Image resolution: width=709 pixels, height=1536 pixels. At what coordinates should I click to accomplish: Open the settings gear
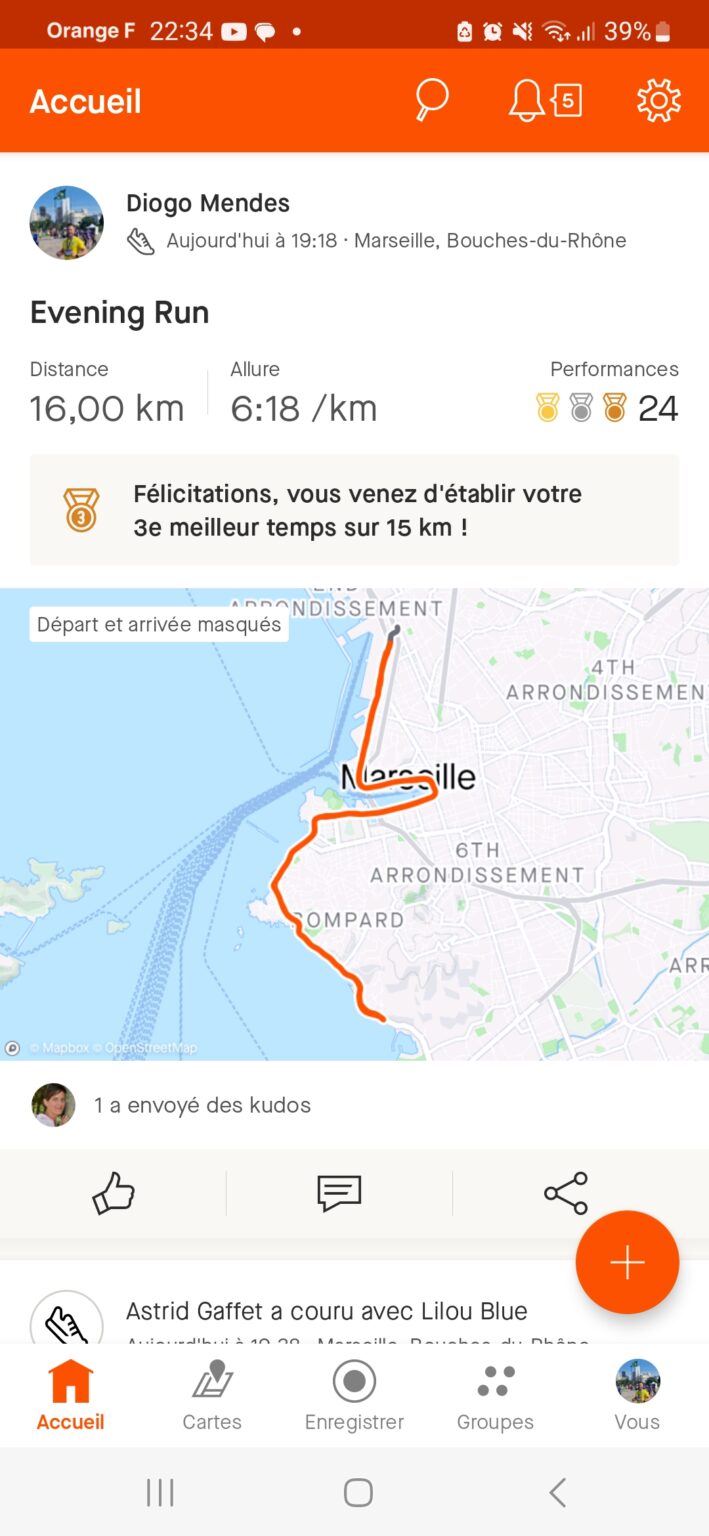point(658,101)
